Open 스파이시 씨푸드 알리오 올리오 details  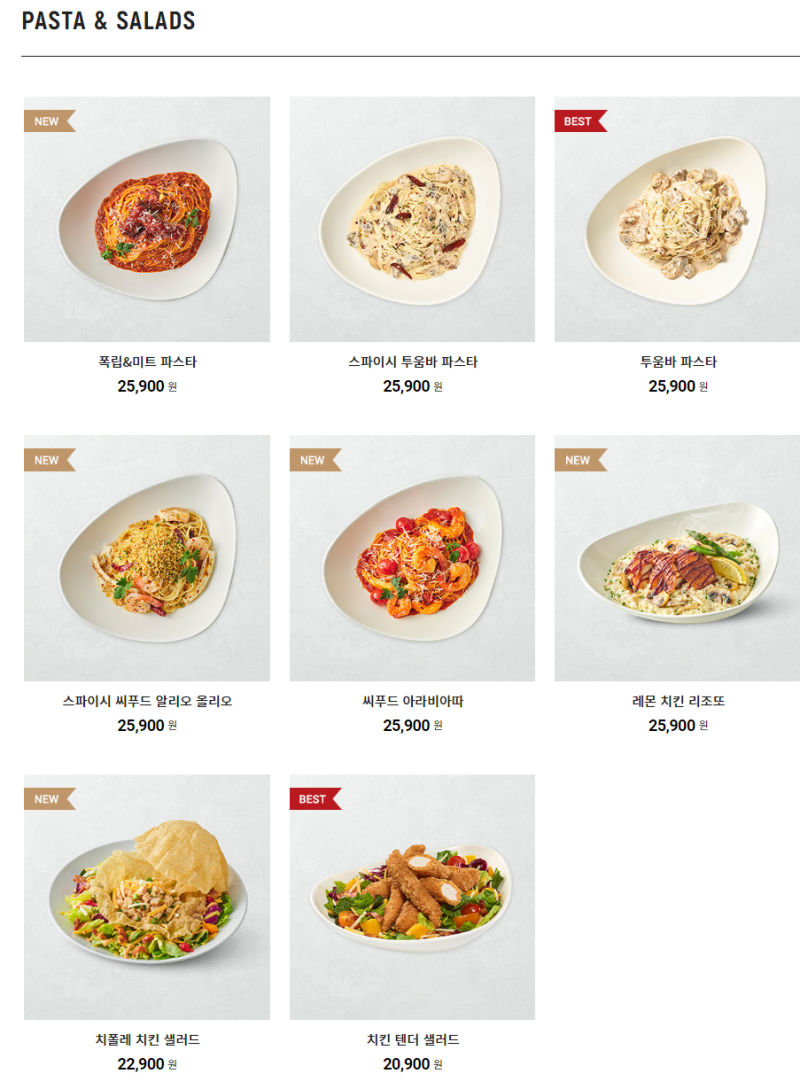(x=147, y=558)
